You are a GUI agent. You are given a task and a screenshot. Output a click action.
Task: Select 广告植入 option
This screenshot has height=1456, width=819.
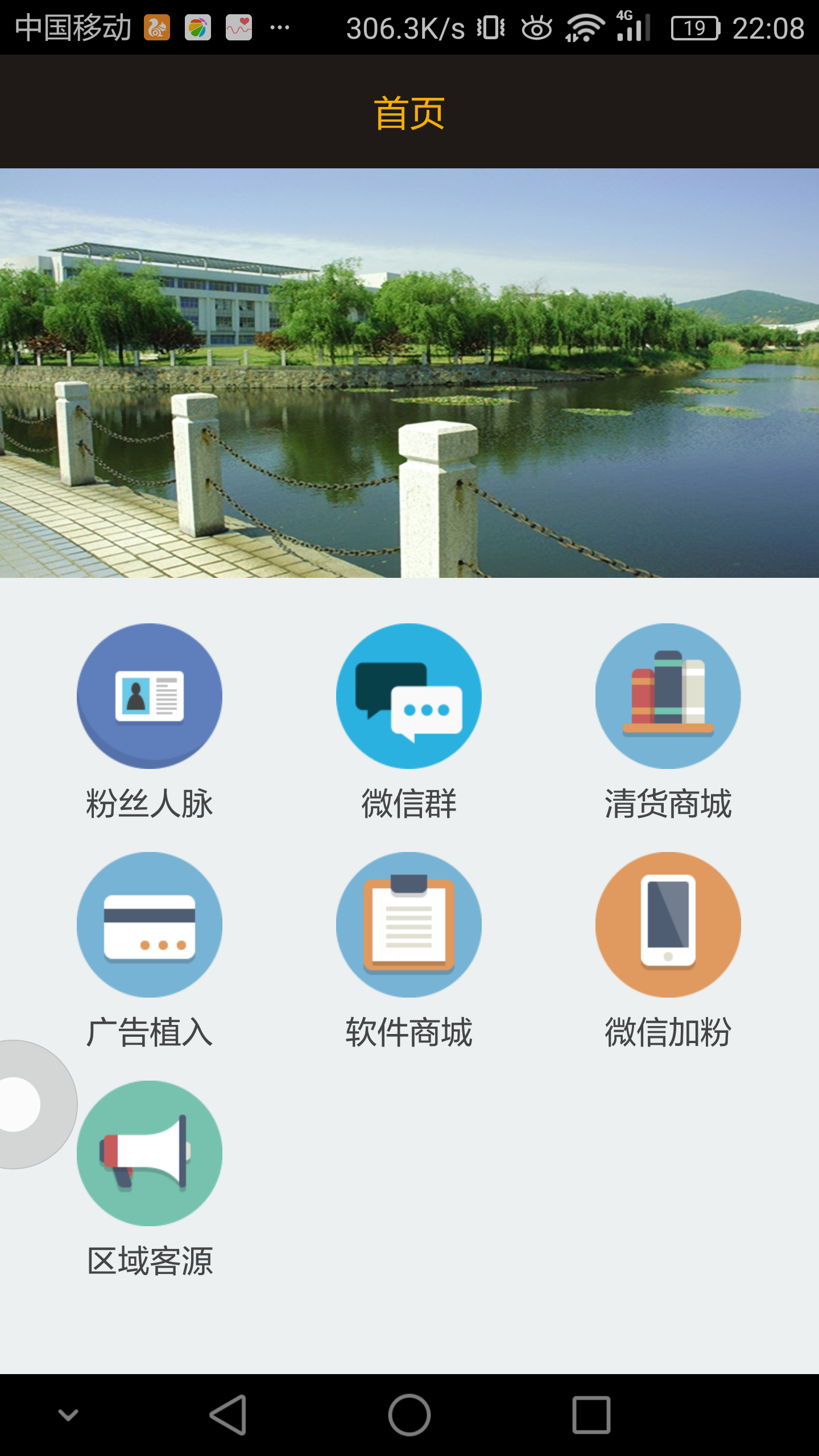[150, 925]
